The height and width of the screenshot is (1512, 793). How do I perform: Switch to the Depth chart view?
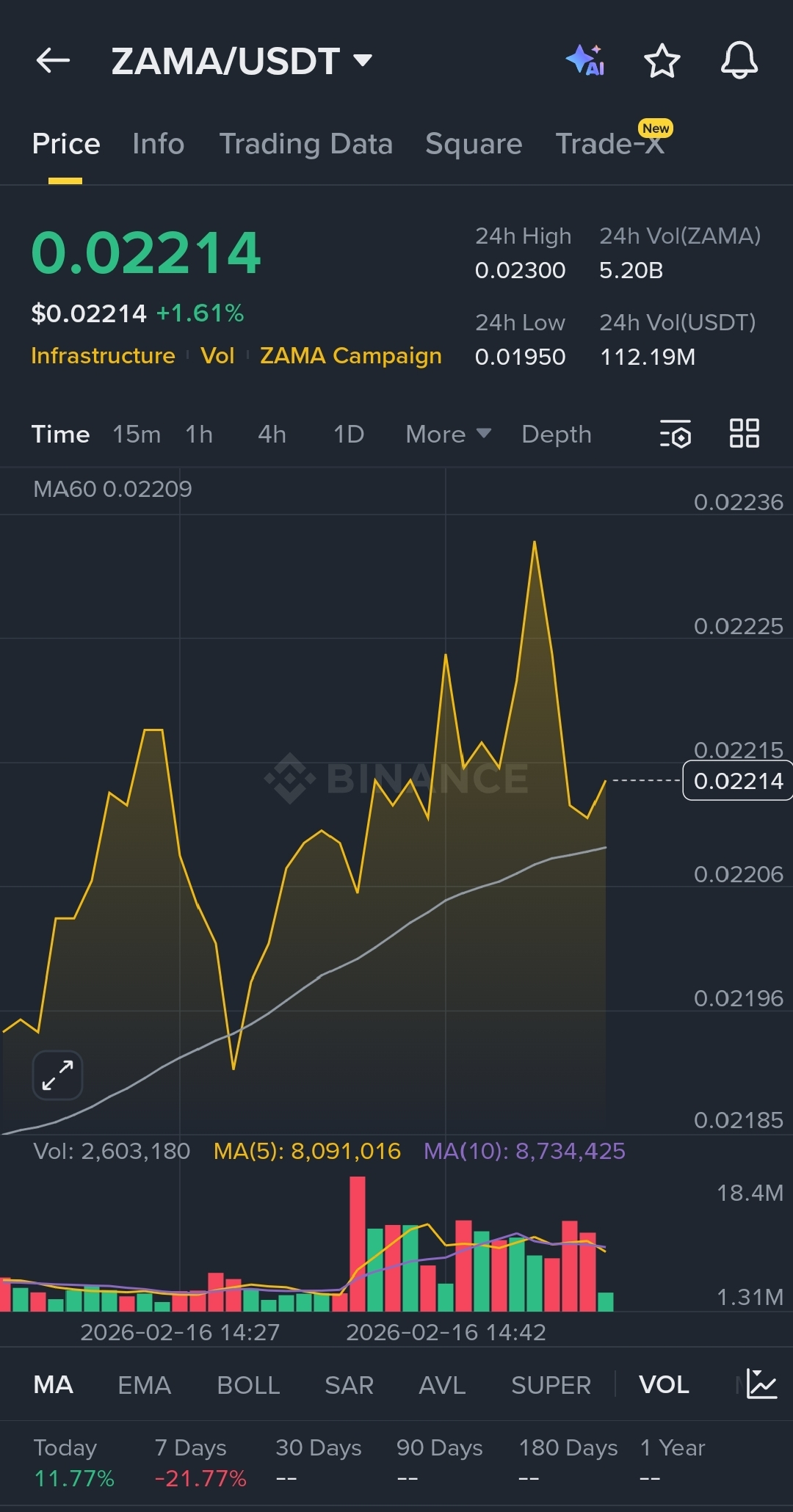tap(557, 435)
